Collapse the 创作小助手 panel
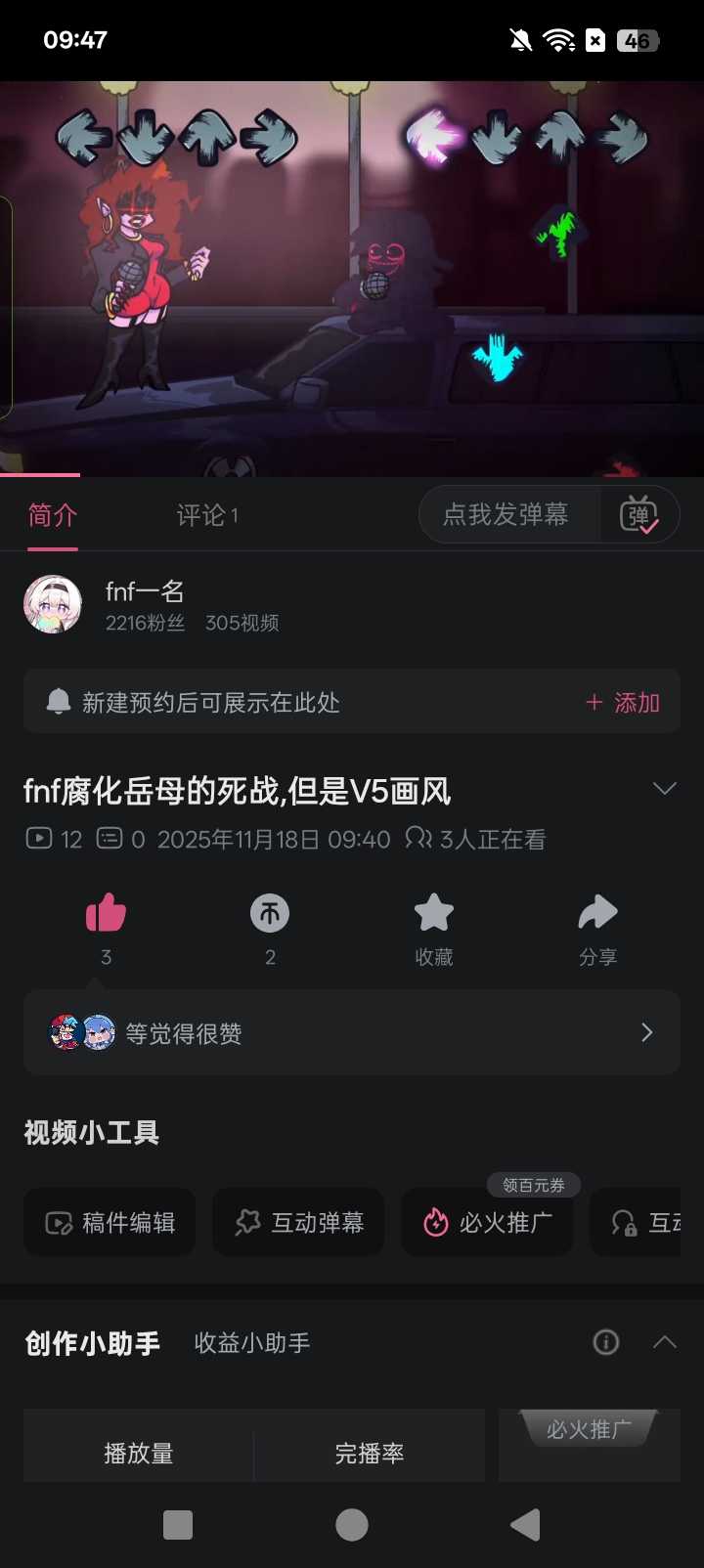The width and height of the screenshot is (704, 1568). click(665, 1342)
